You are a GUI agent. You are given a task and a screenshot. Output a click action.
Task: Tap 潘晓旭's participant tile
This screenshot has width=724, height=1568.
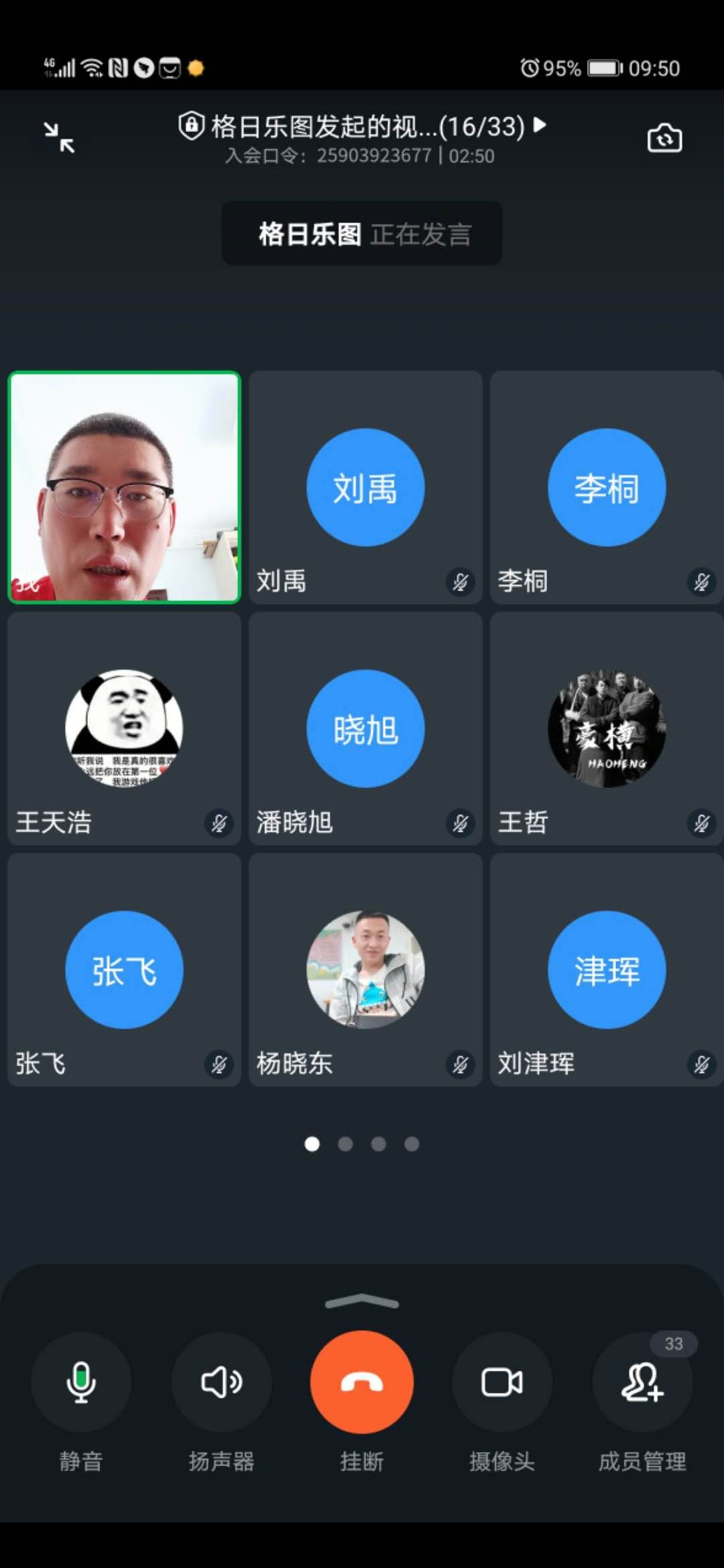[365, 728]
